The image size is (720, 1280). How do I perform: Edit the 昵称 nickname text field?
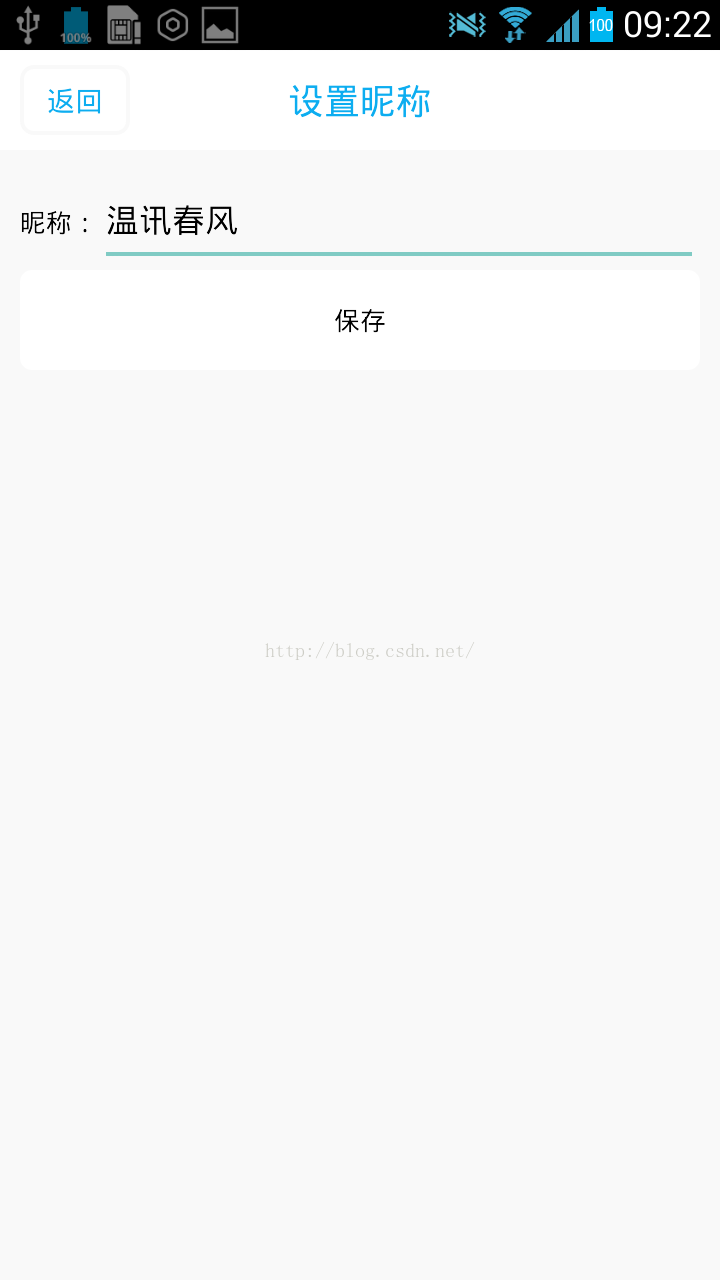(399, 222)
